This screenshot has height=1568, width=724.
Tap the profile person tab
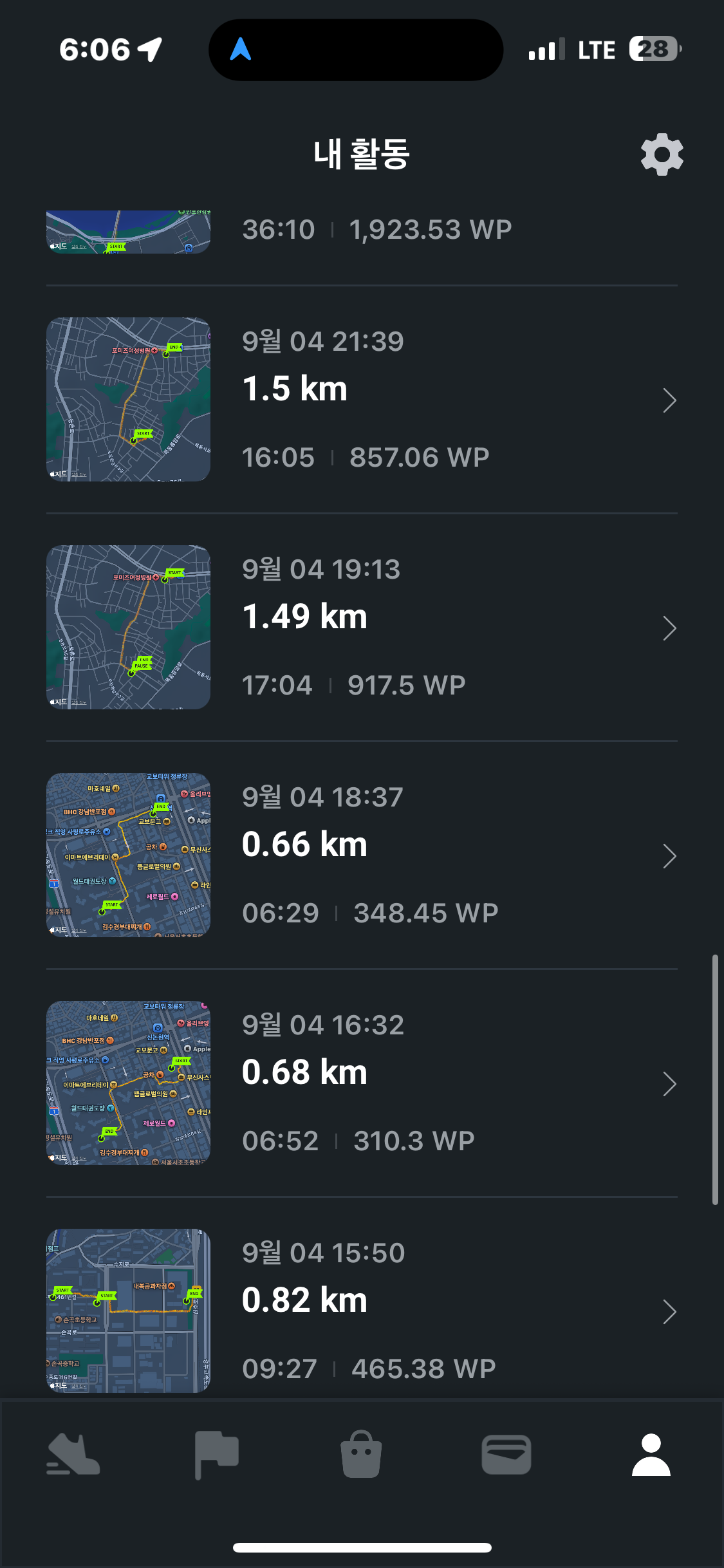[651, 1455]
